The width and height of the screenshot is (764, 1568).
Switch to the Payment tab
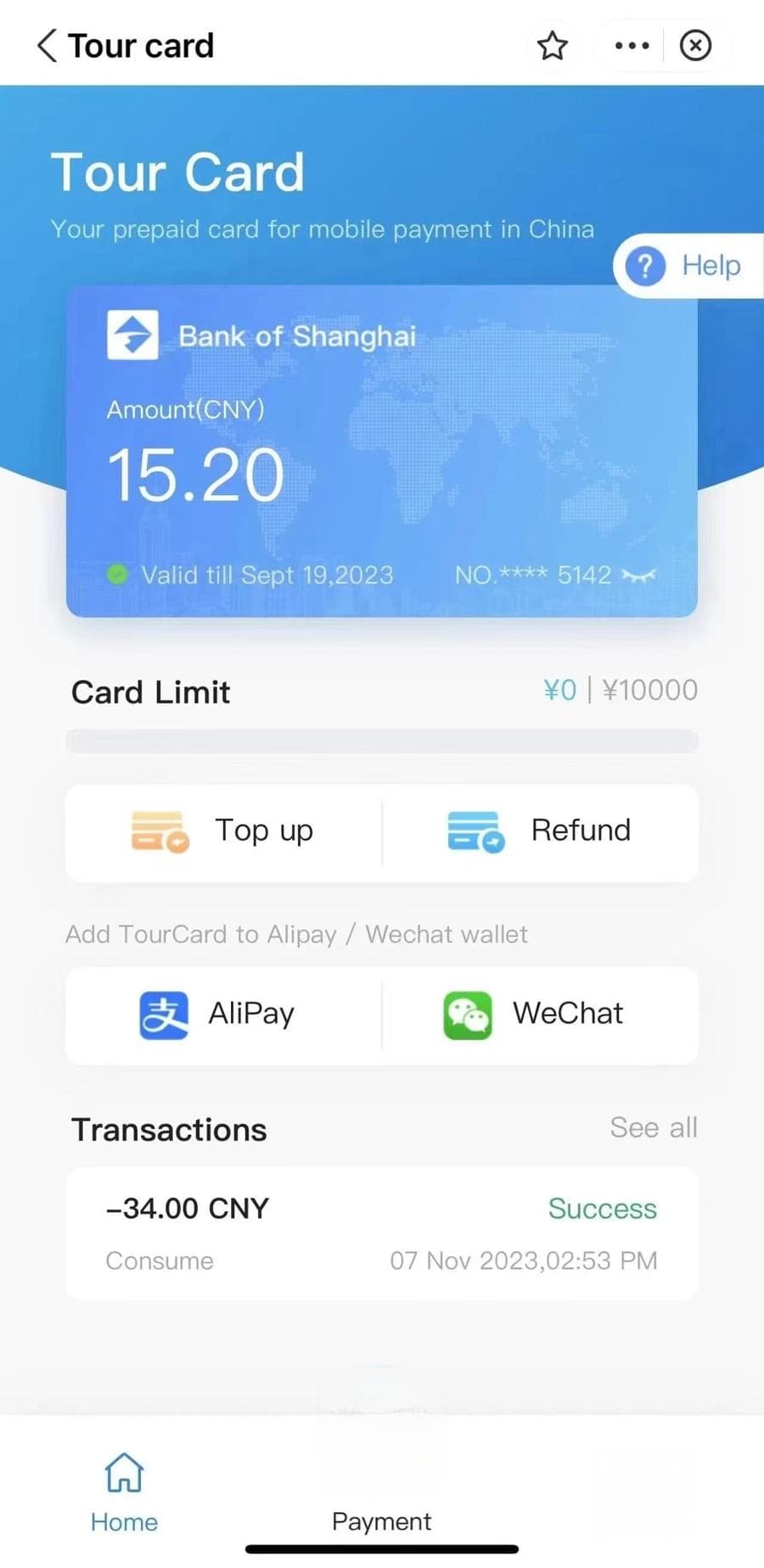coord(381,1520)
